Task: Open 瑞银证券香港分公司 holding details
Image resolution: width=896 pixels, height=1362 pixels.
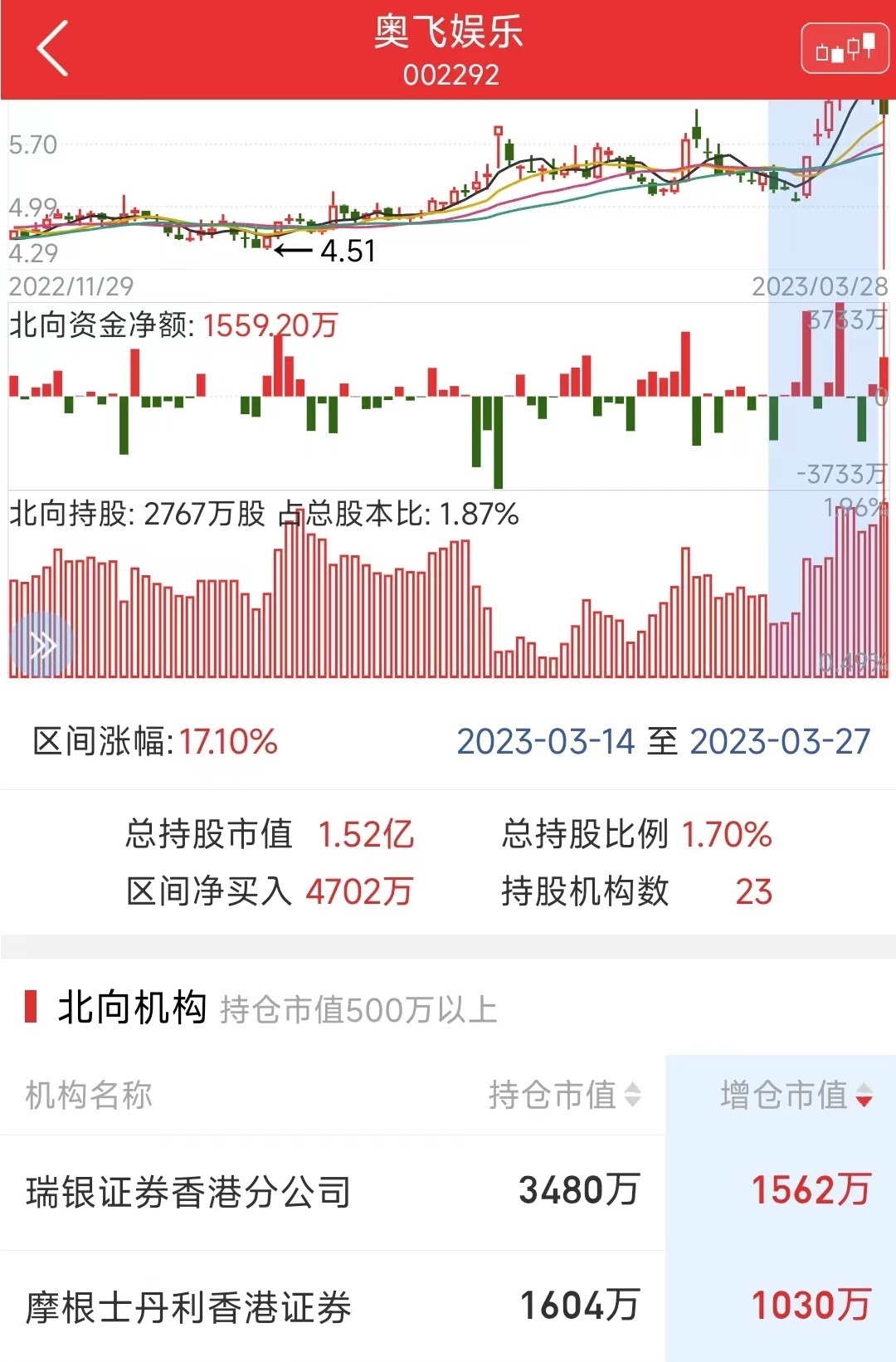Action: (x=188, y=1192)
